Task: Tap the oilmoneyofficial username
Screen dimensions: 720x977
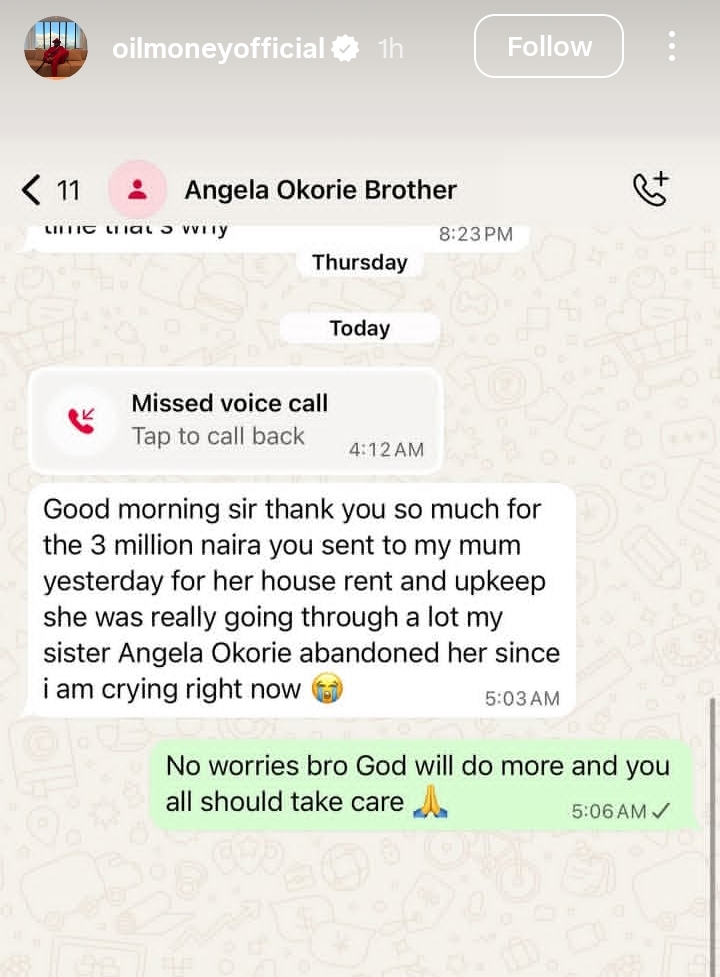Action: click(218, 48)
